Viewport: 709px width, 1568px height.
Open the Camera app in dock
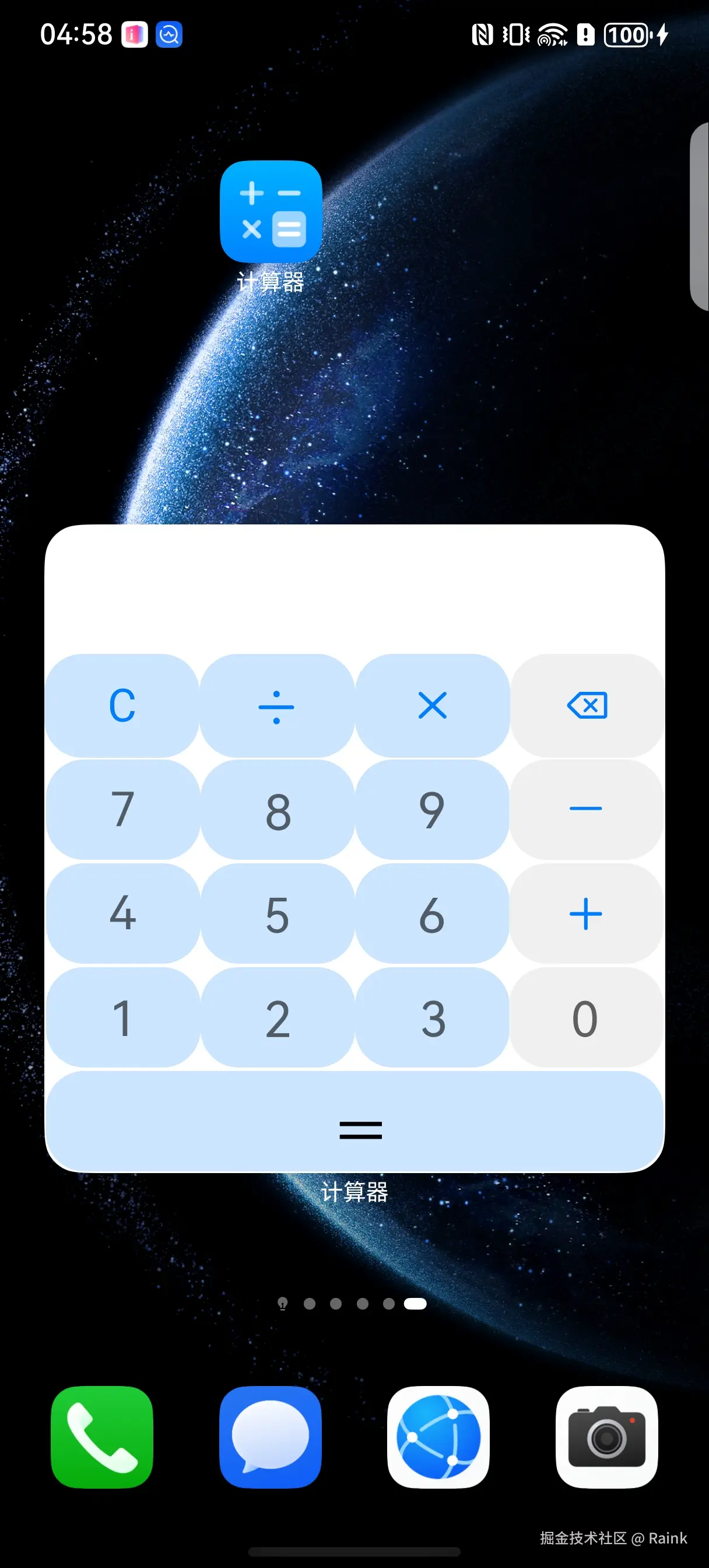click(x=606, y=1437)
